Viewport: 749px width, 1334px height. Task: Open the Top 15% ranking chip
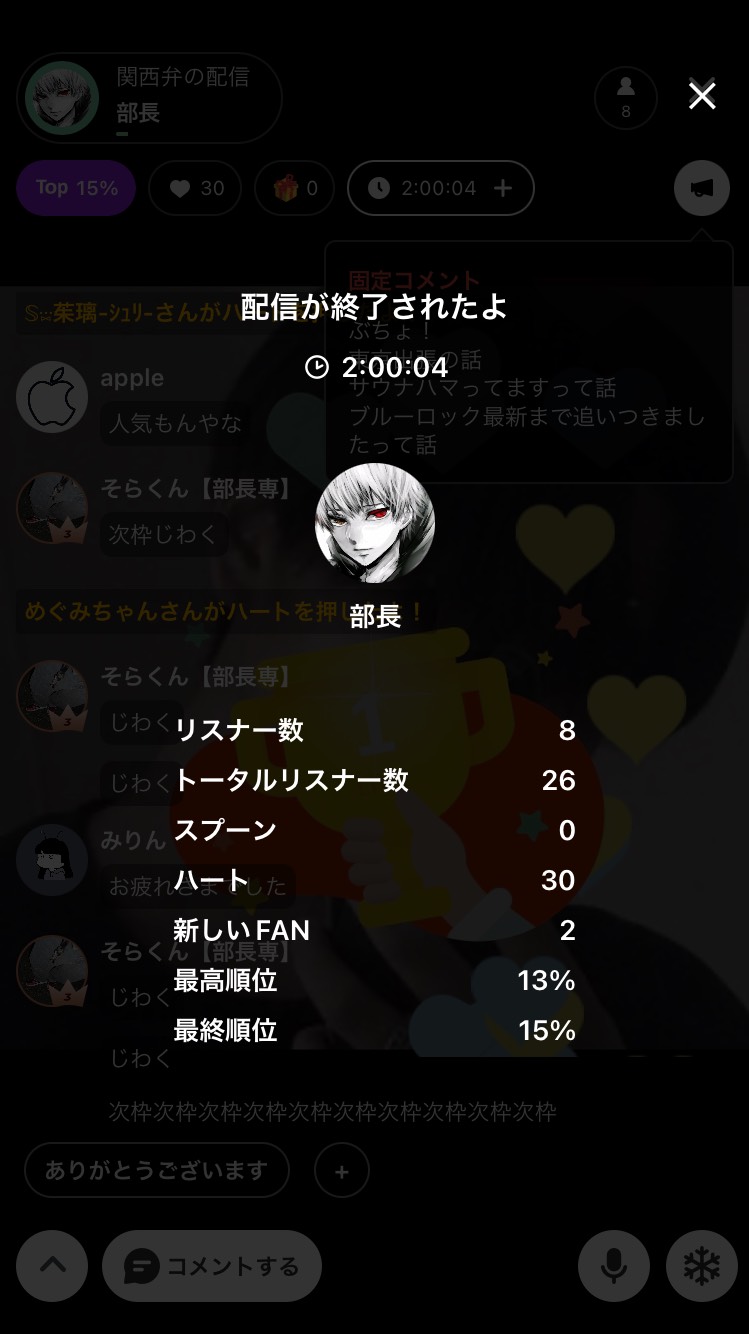(x=76, y=188)
